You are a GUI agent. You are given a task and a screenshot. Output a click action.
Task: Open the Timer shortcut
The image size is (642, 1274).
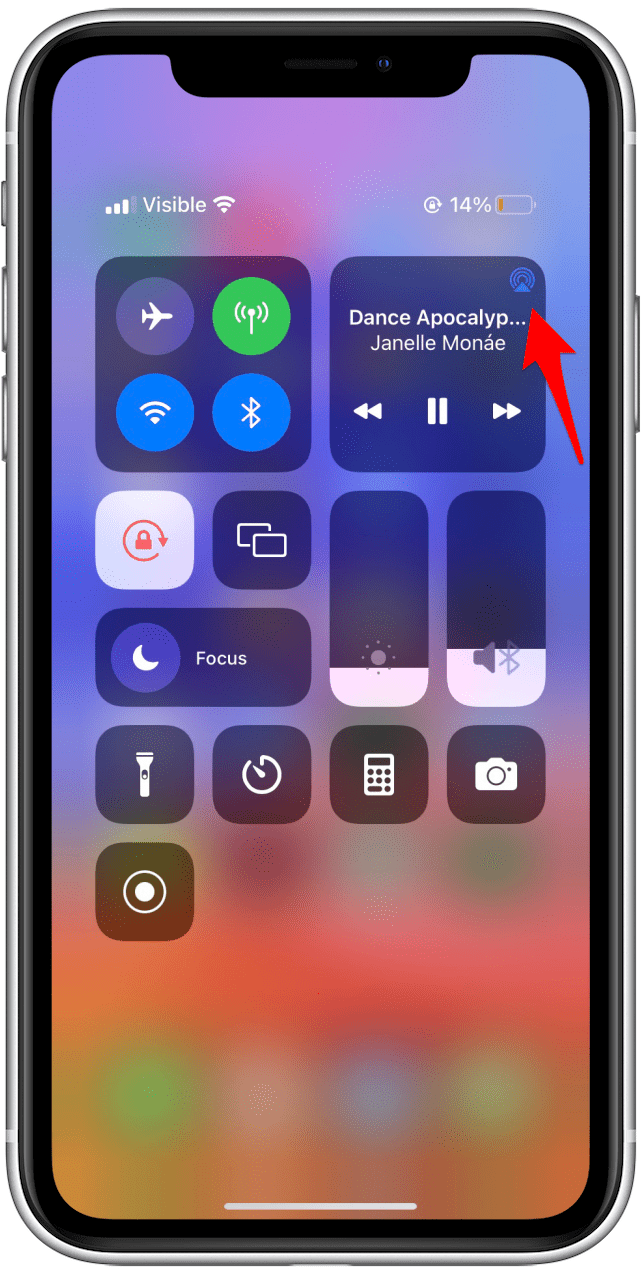(262, 774)
